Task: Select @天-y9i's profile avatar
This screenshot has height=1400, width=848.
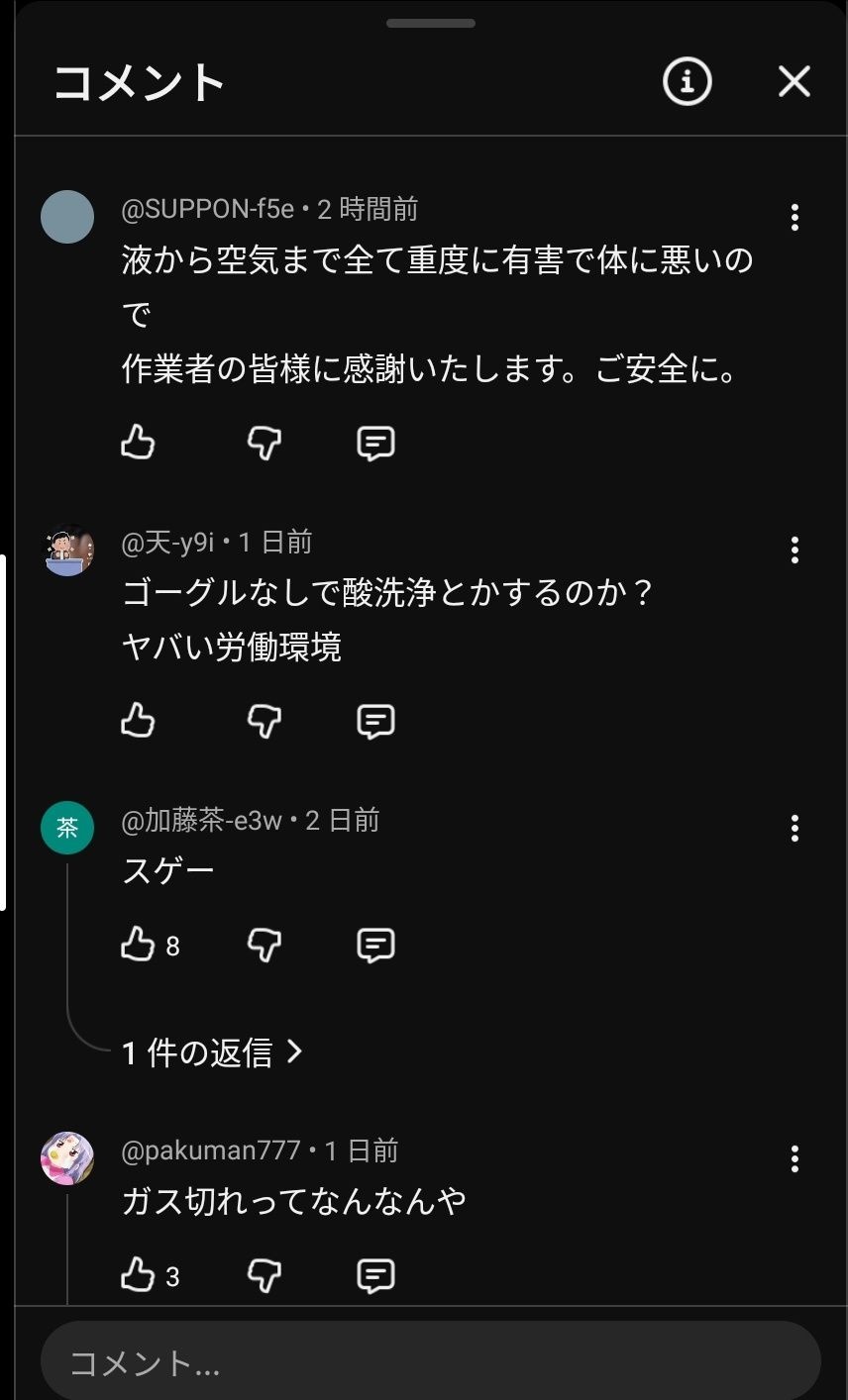Action: (67, 550)
